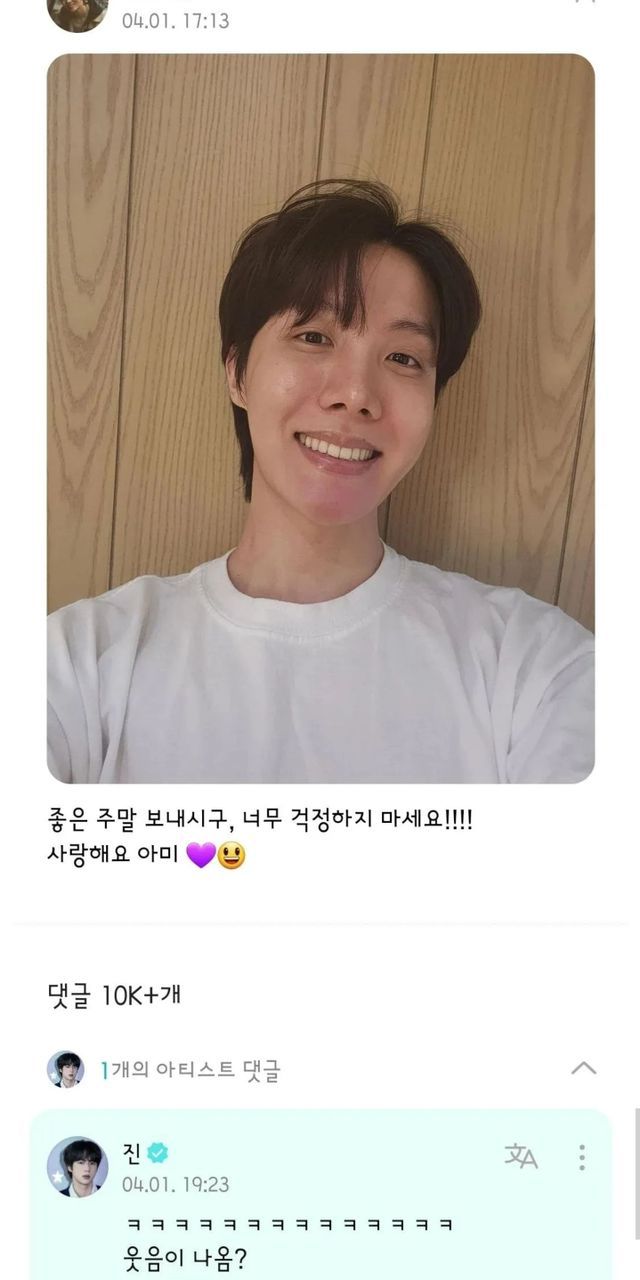Collapse the artist comments section
Screen dimensions: 640x1280
point(584,1068)
